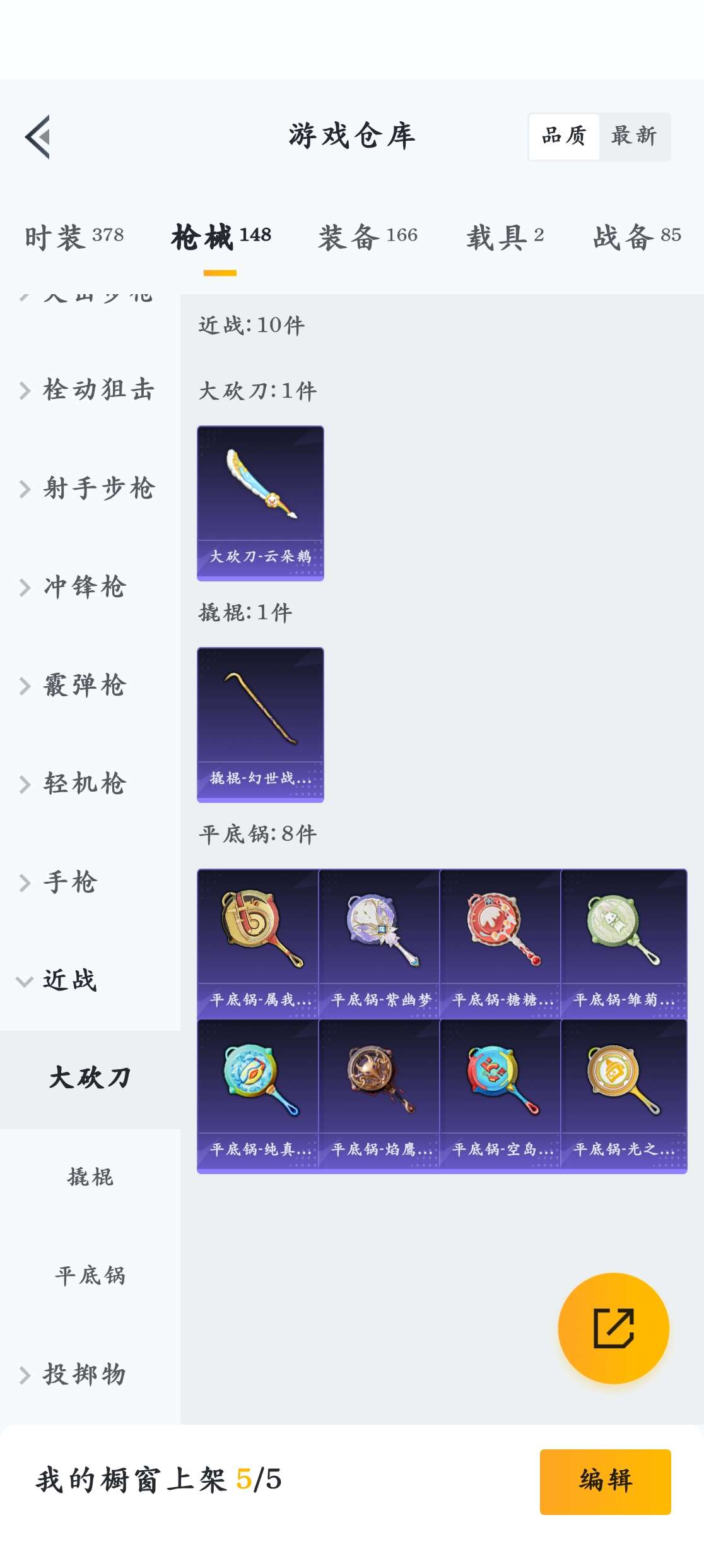
Task: Tap the 编辑 button
Action: 605,1481
